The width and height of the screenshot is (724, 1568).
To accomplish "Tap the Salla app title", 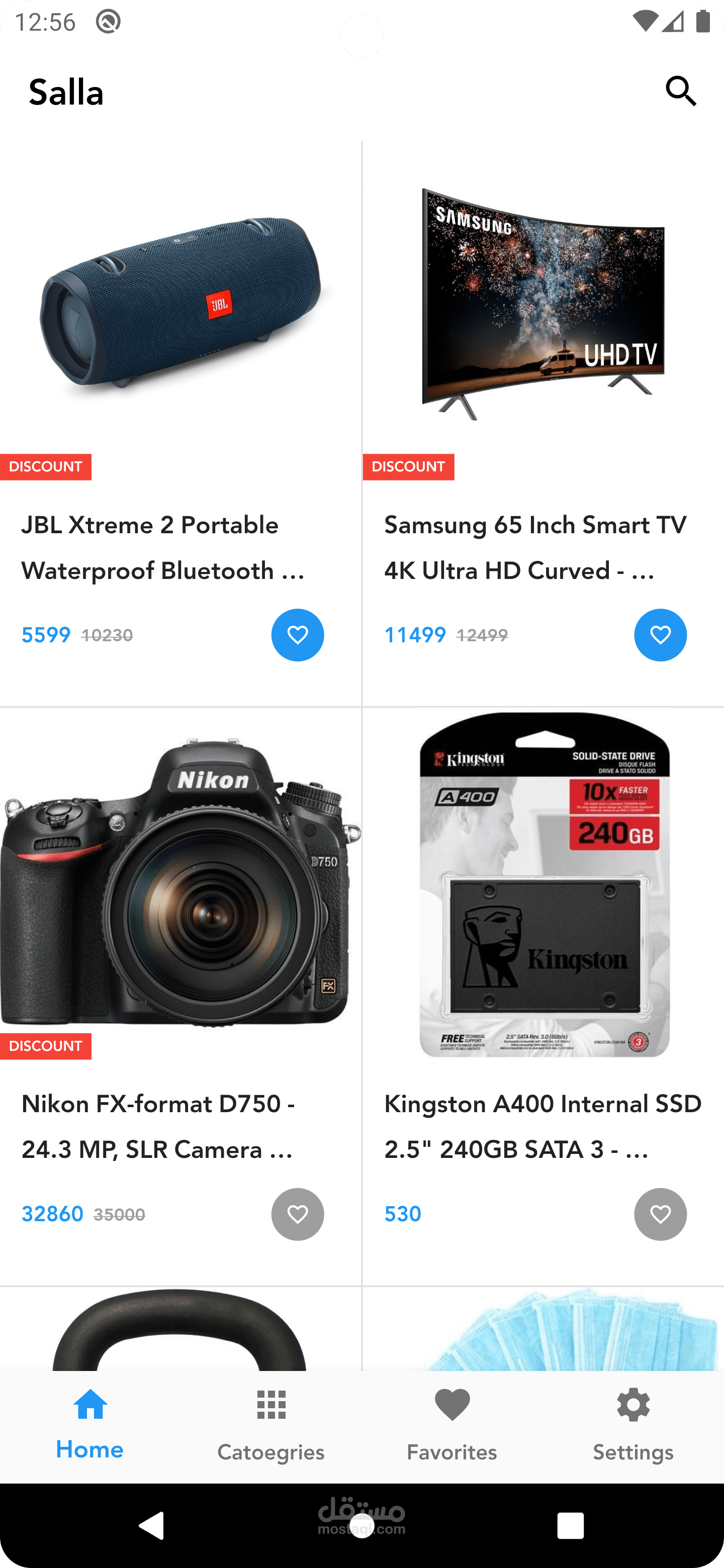I will click(x=66, y=92).
